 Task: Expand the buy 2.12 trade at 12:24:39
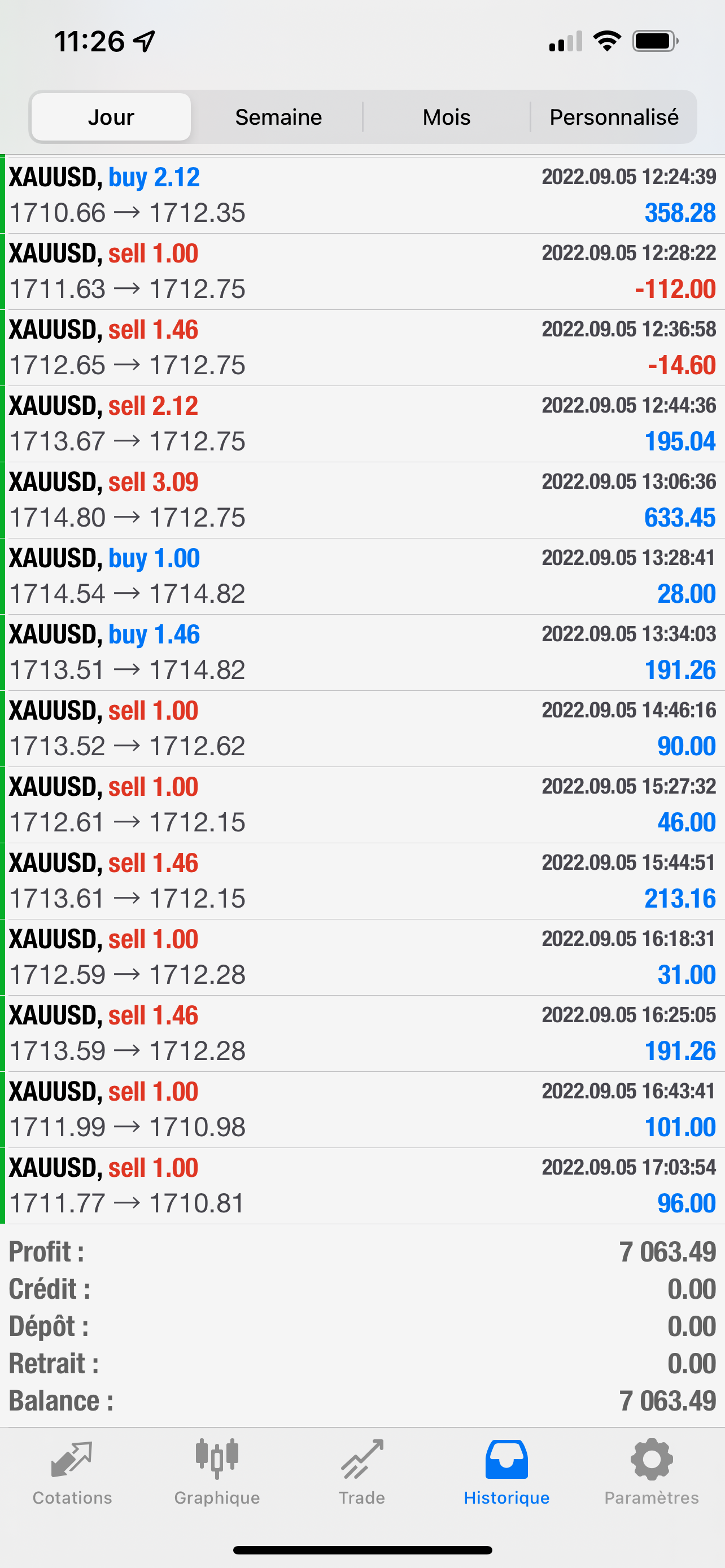point(362,195)
